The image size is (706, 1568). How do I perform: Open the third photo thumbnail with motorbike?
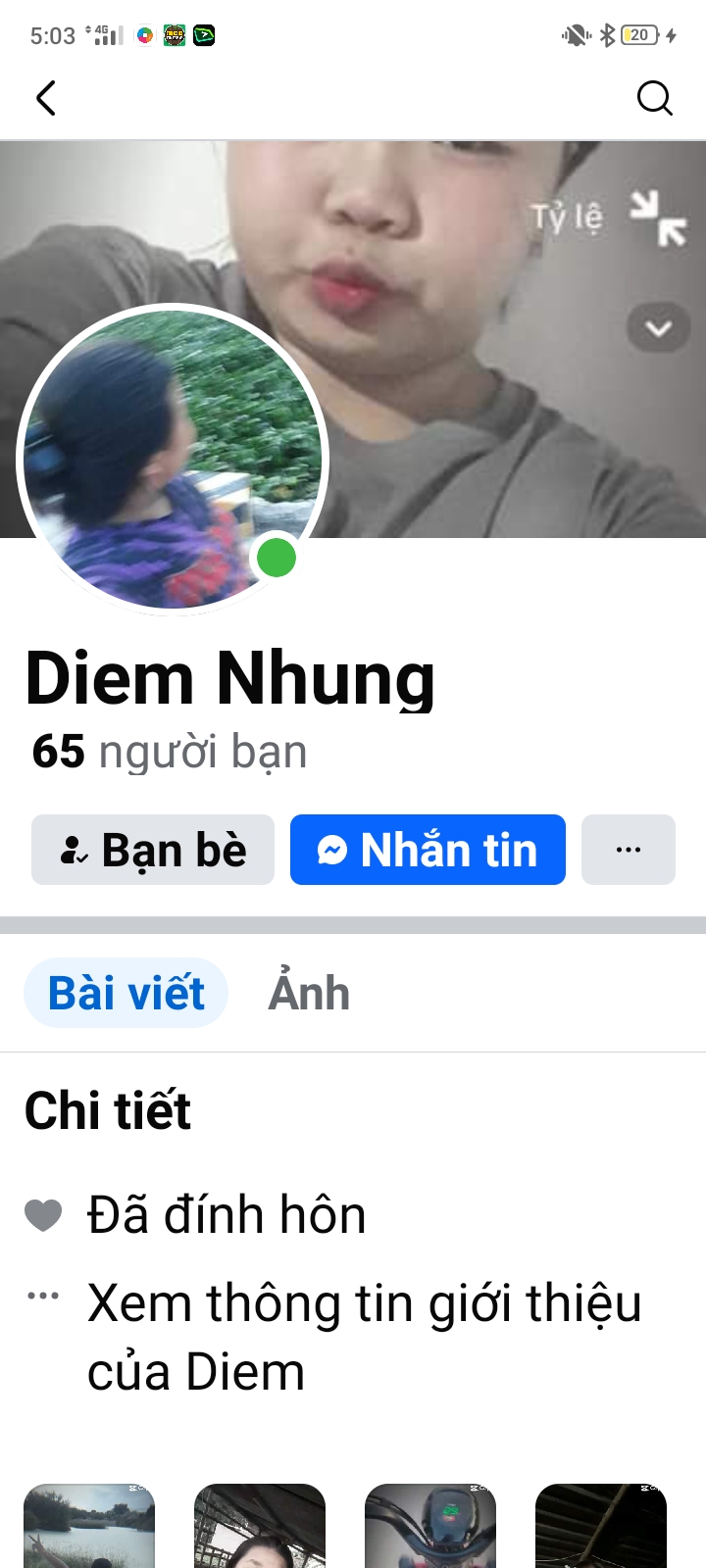(430, 1526)
